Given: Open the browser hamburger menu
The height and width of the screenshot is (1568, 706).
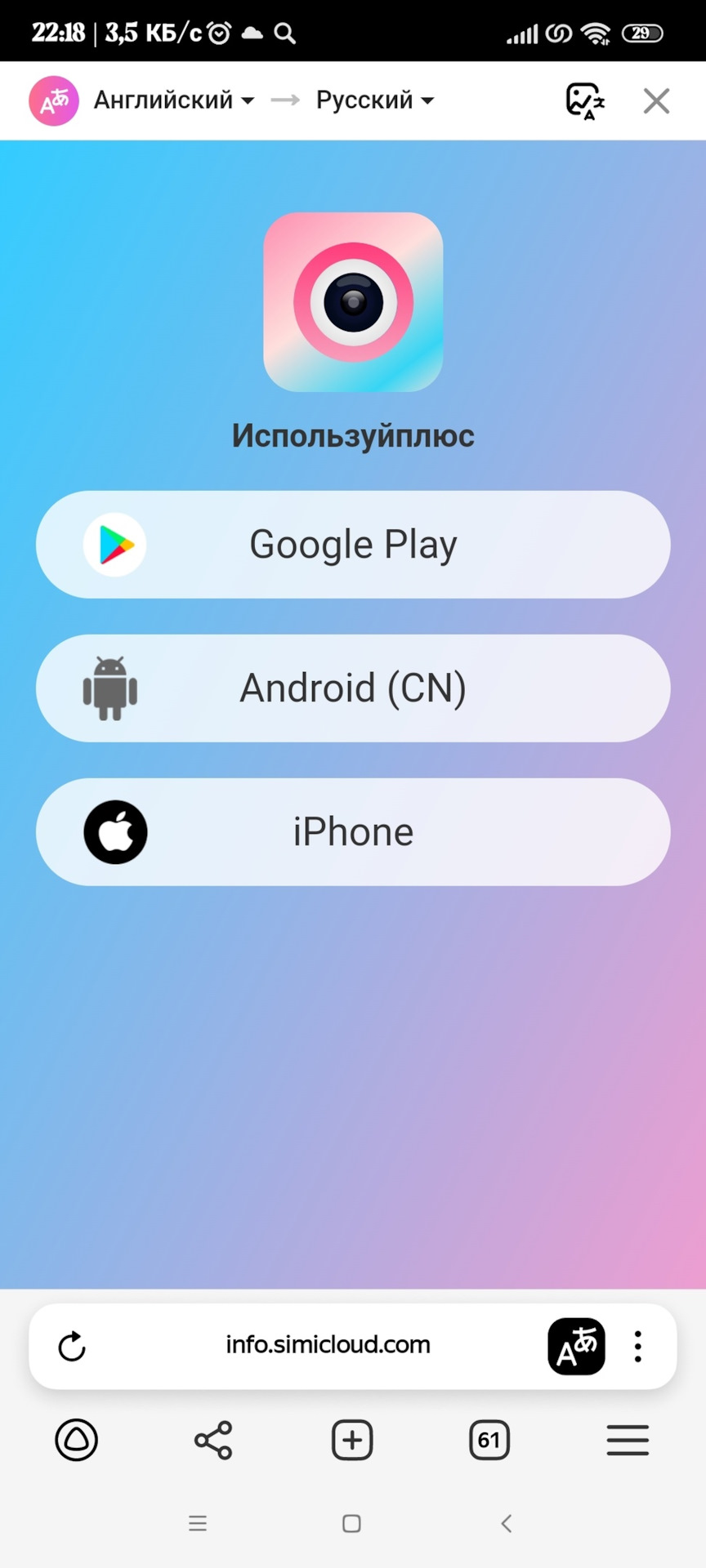Looking at the screenshot, I should pyautogui.click(x=628, y=1440).
